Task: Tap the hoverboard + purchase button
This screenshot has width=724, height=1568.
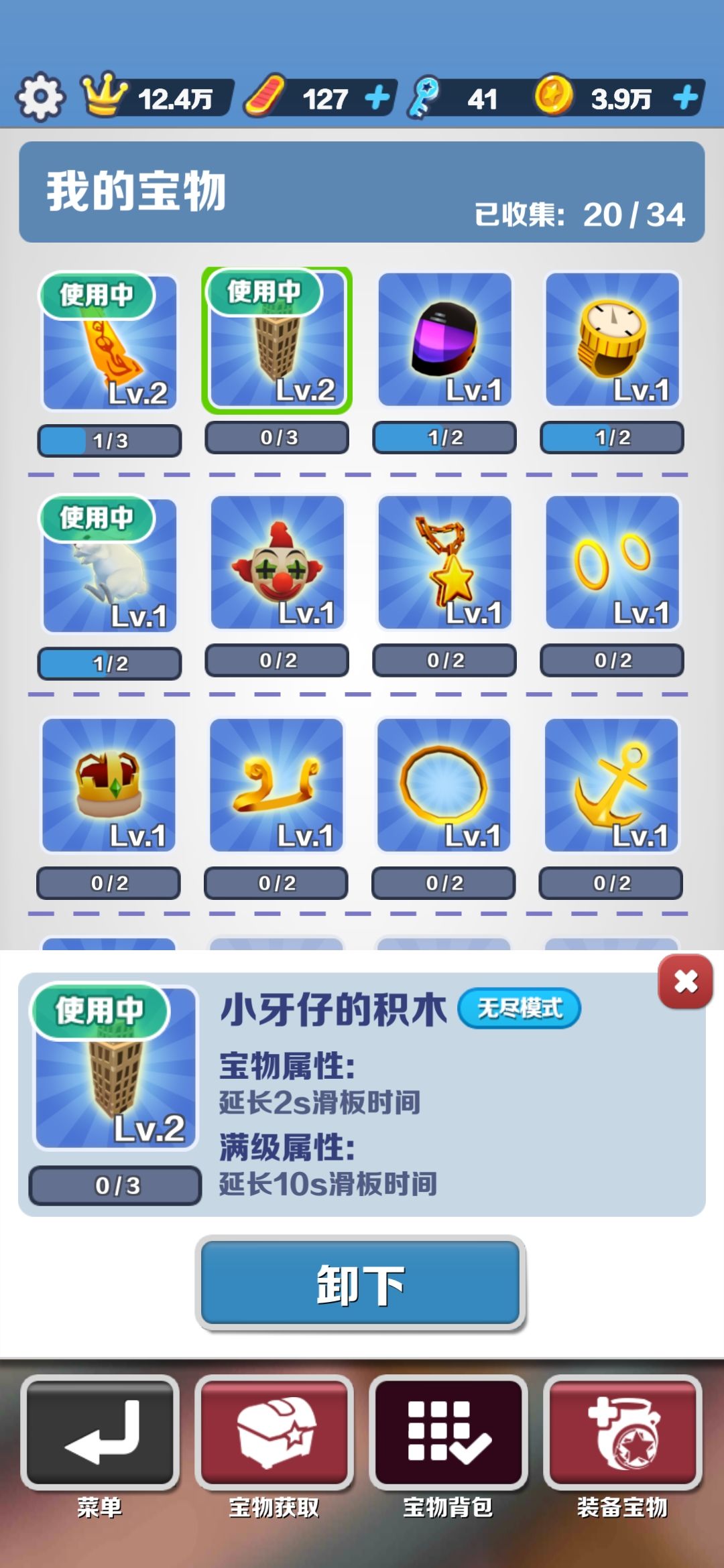Action: coord(377,97)
